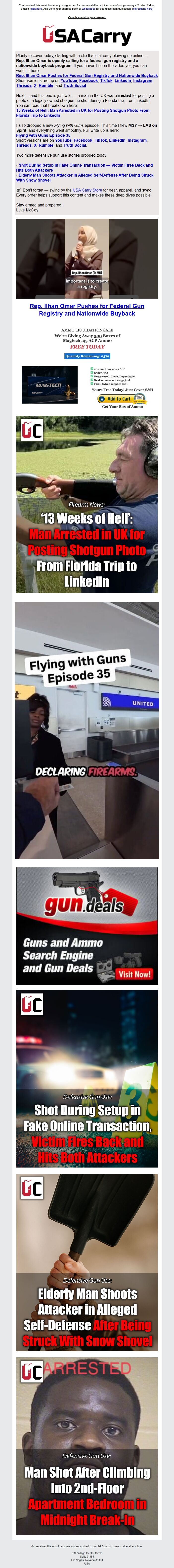Open the Ilhan Omar video thumbnail
This screenshot has height=1568, width=174.
[87, 259]
